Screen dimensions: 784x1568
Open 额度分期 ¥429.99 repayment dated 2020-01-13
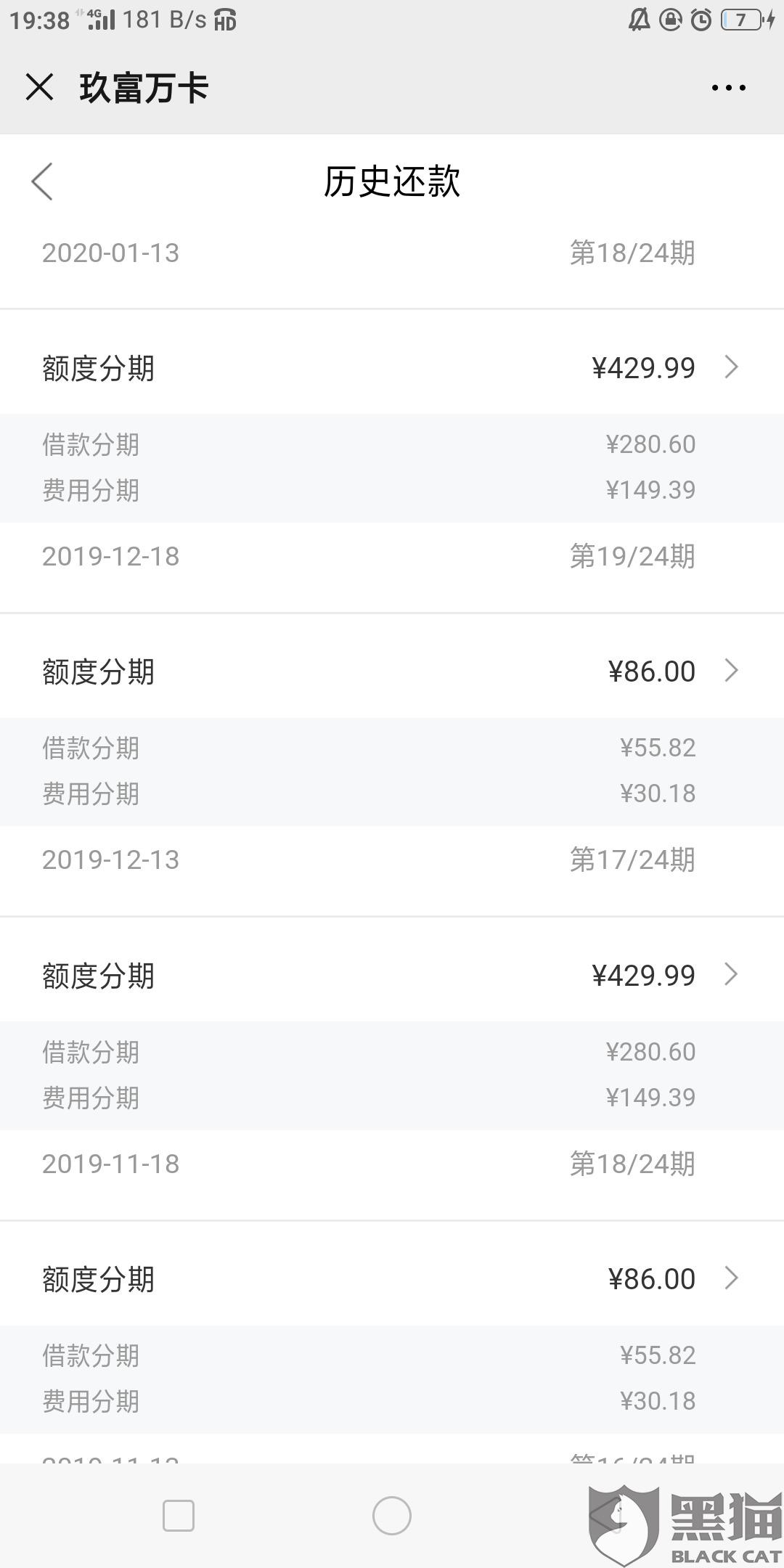point(392,367)
